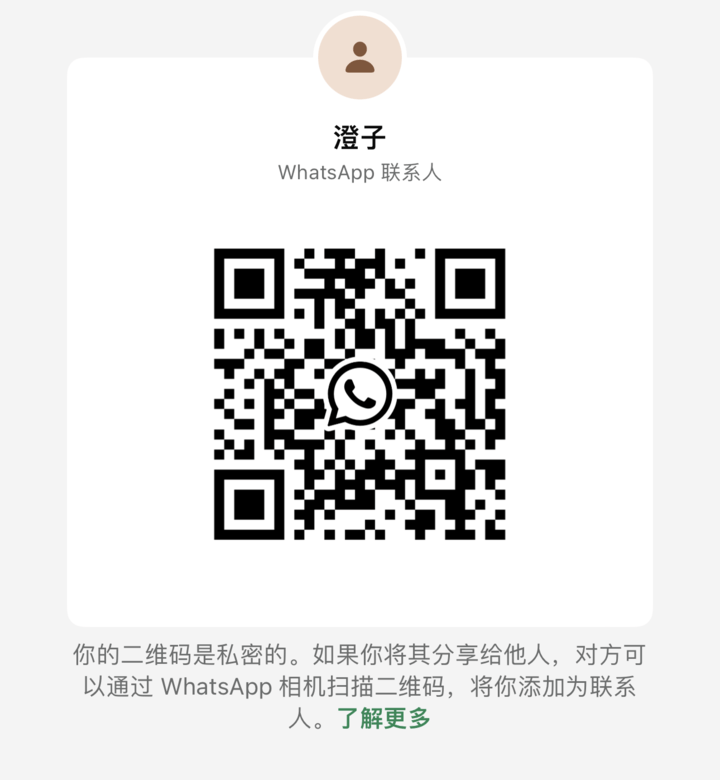
Task: Tap the contact name 澄子
Action: pos(360,135)
